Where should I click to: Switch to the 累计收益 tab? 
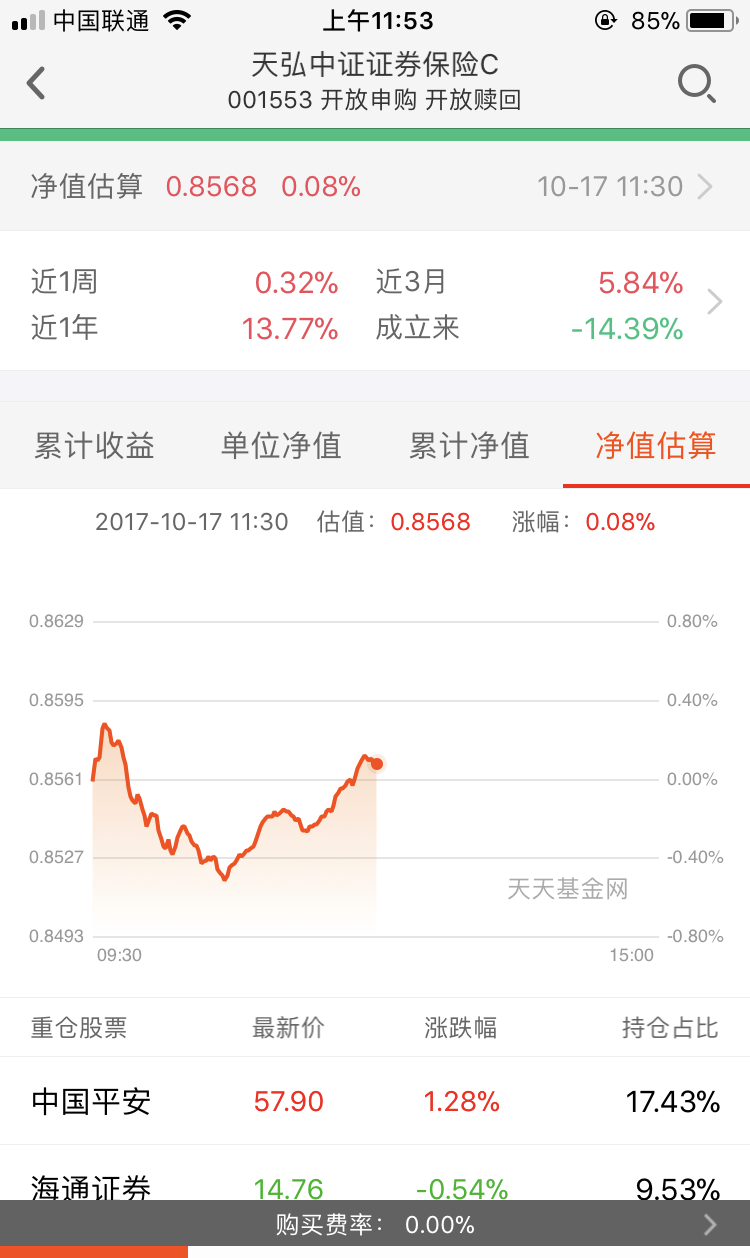tap(94, 446)
